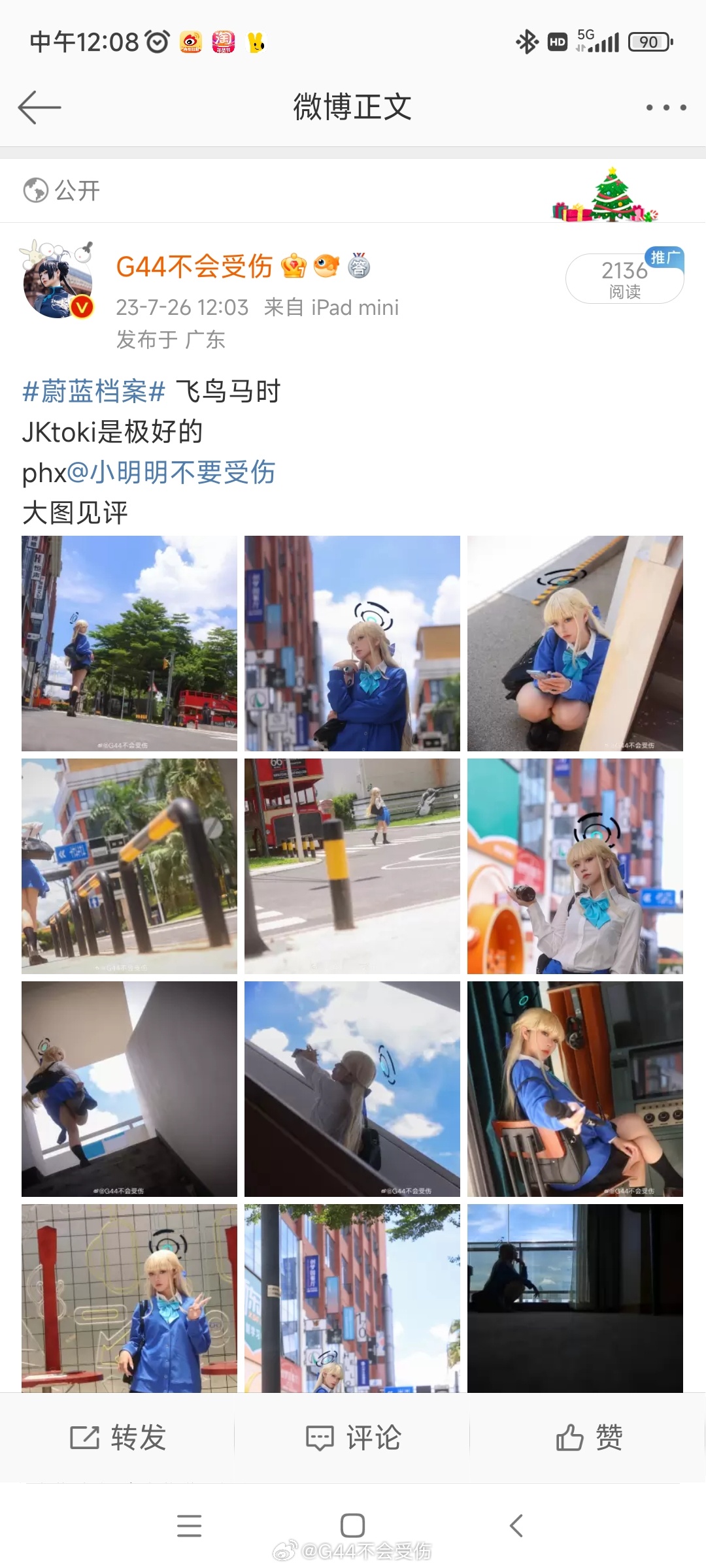The image size is (706, 1568).
Task: Repost this Weibo via 转发
Action: (x=118, y=1437)
